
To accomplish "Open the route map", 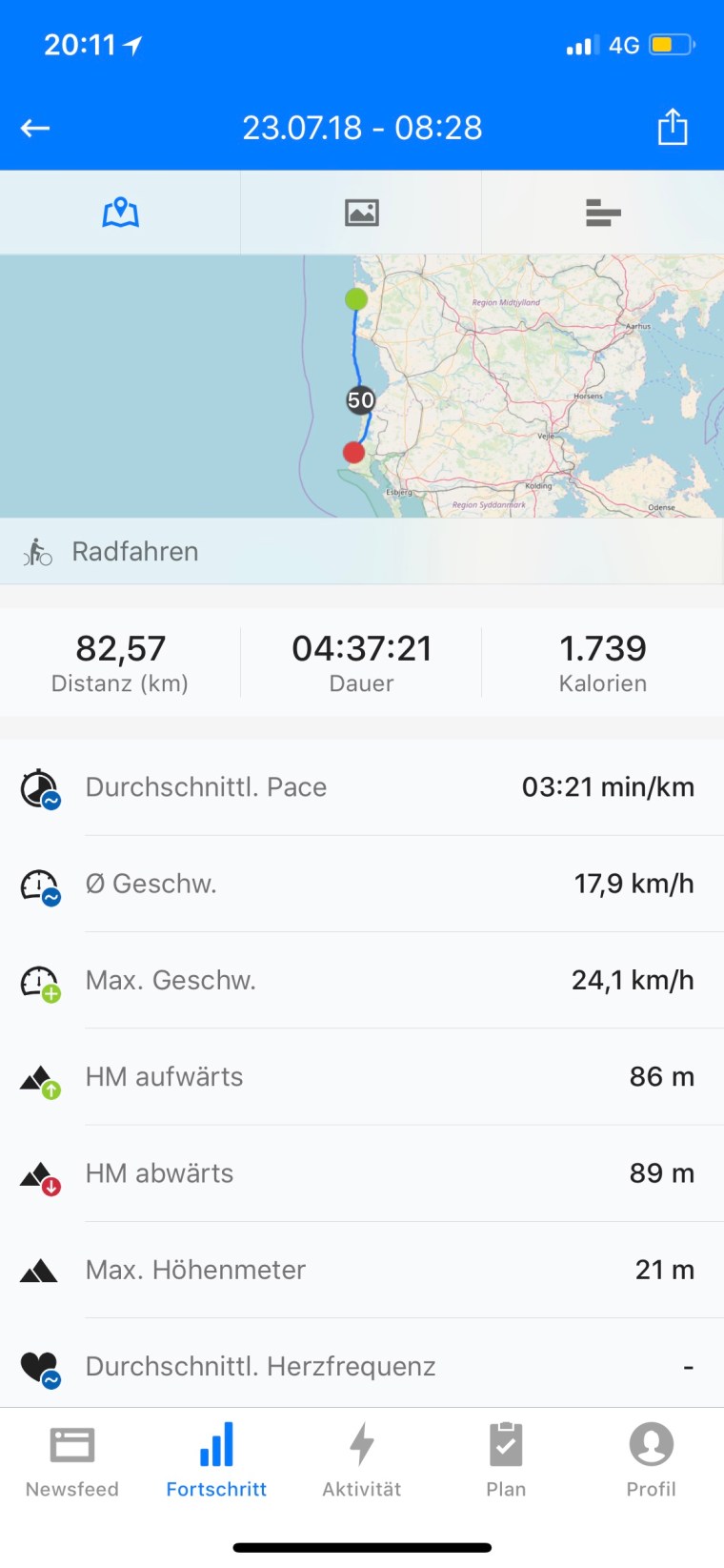I will (362, 386).
